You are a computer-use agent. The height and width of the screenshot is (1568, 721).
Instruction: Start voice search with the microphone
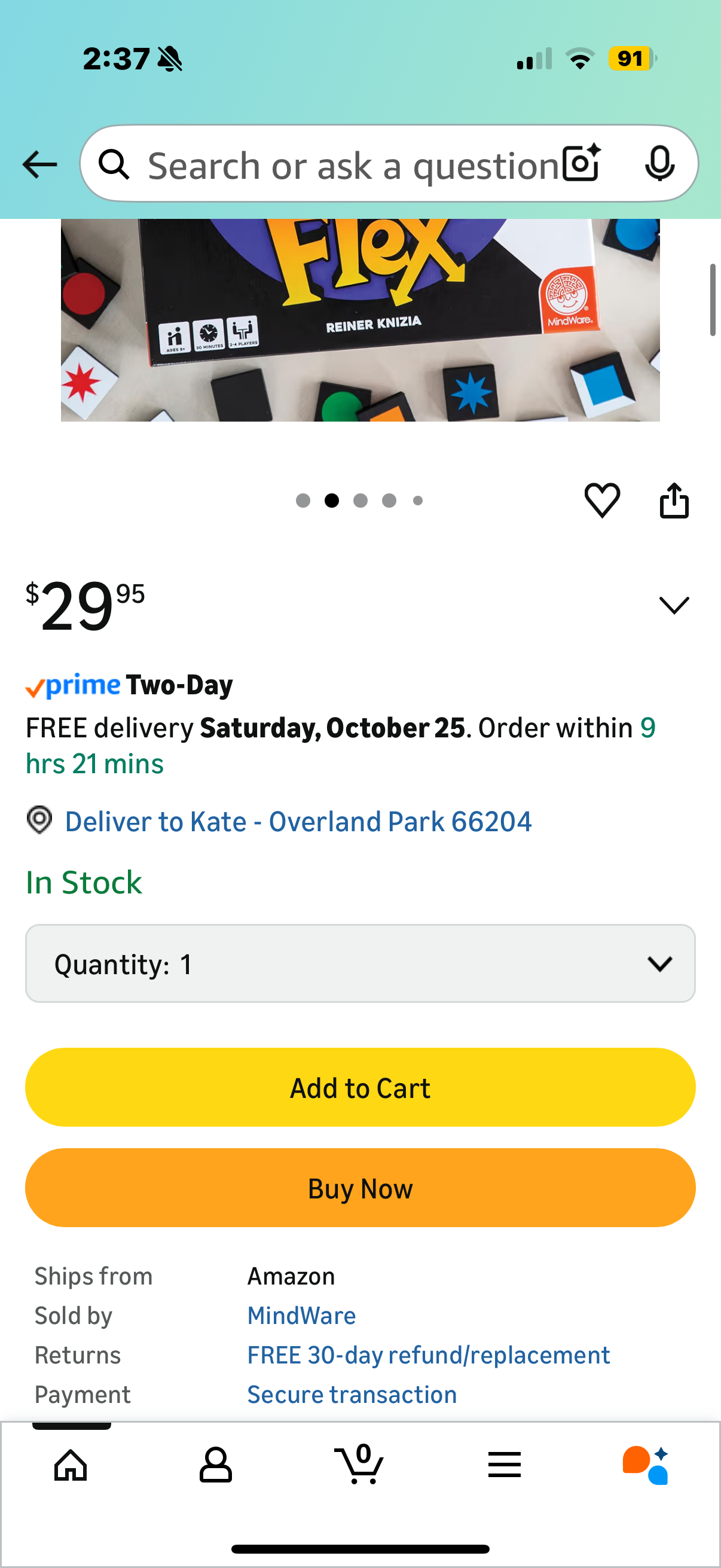click(x=659, y=164)
